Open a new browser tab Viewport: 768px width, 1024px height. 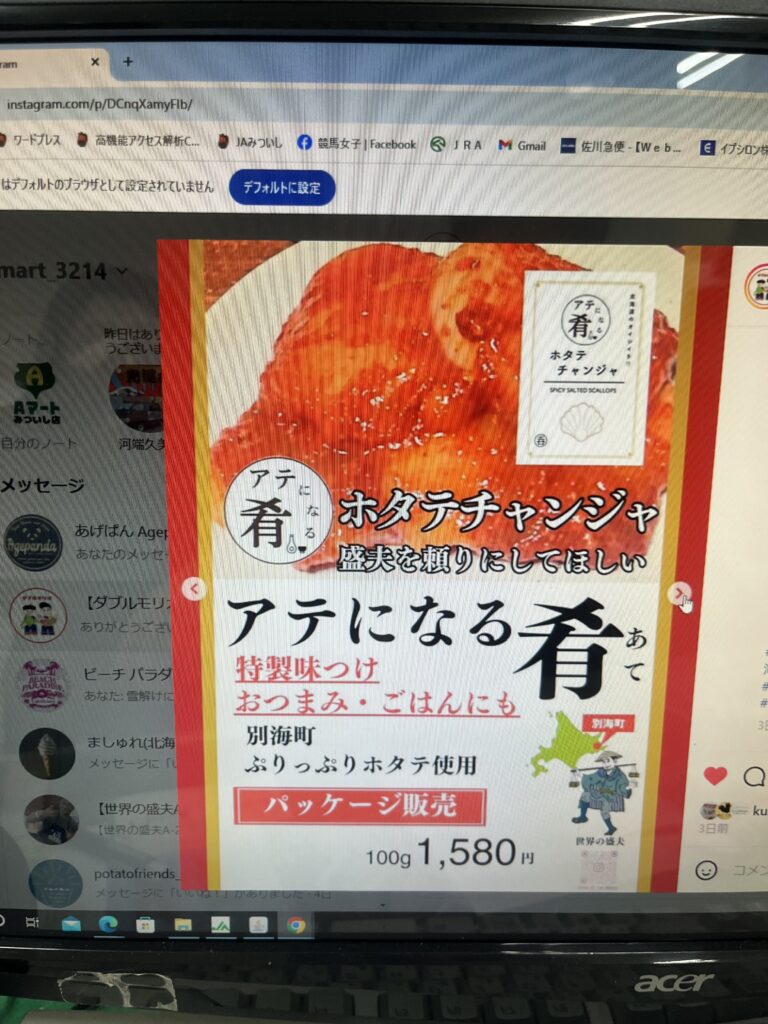click(127, 62)
